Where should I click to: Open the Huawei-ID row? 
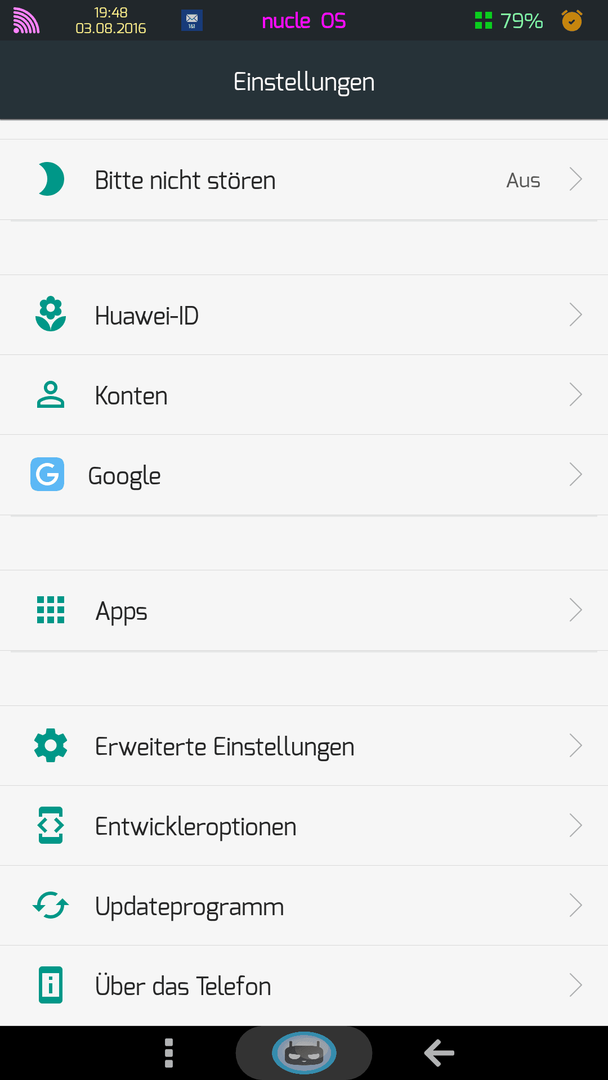[x=304, y=315]
